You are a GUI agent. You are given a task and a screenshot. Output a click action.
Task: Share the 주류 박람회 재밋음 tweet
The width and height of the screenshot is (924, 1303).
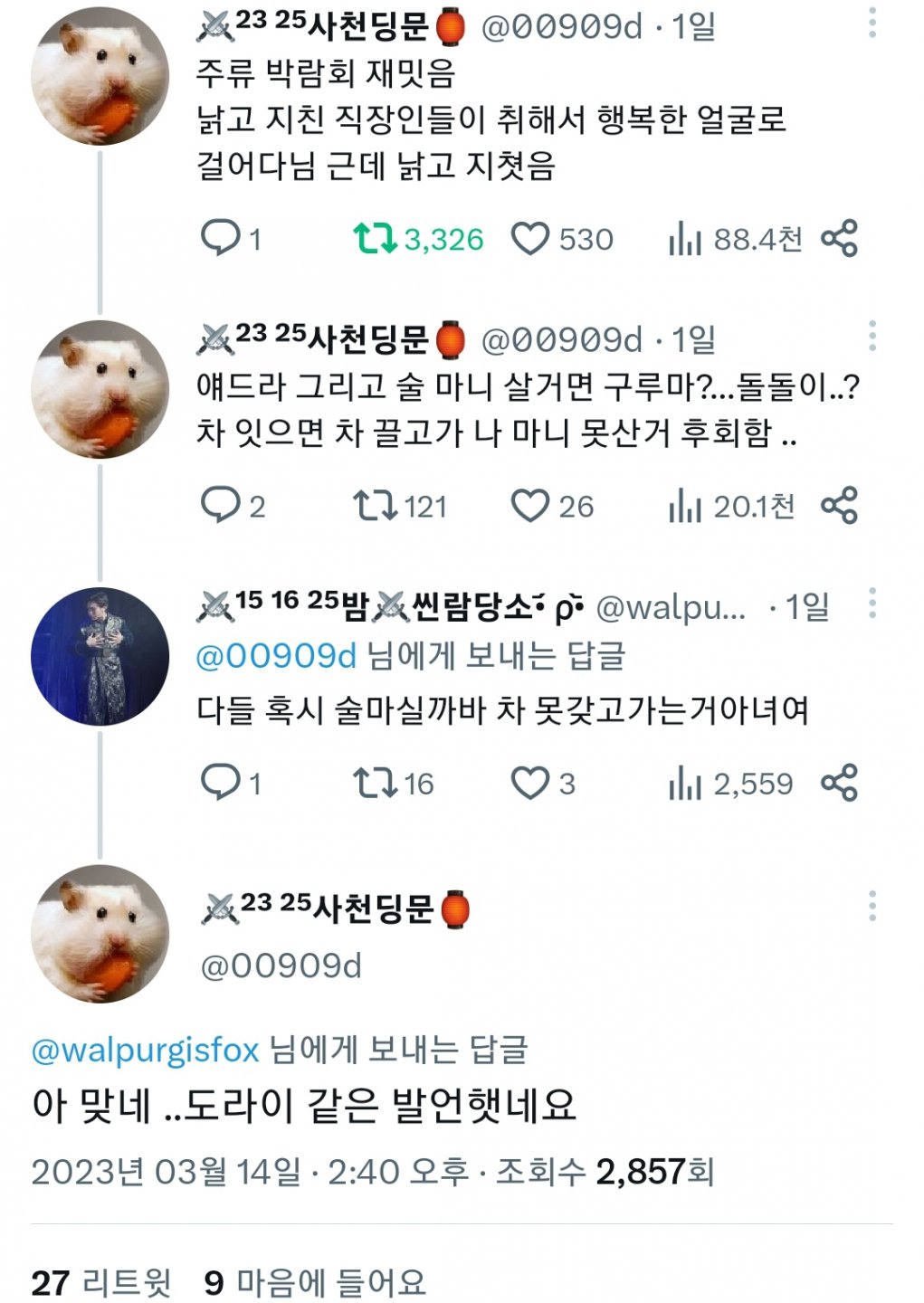(839, 238)
